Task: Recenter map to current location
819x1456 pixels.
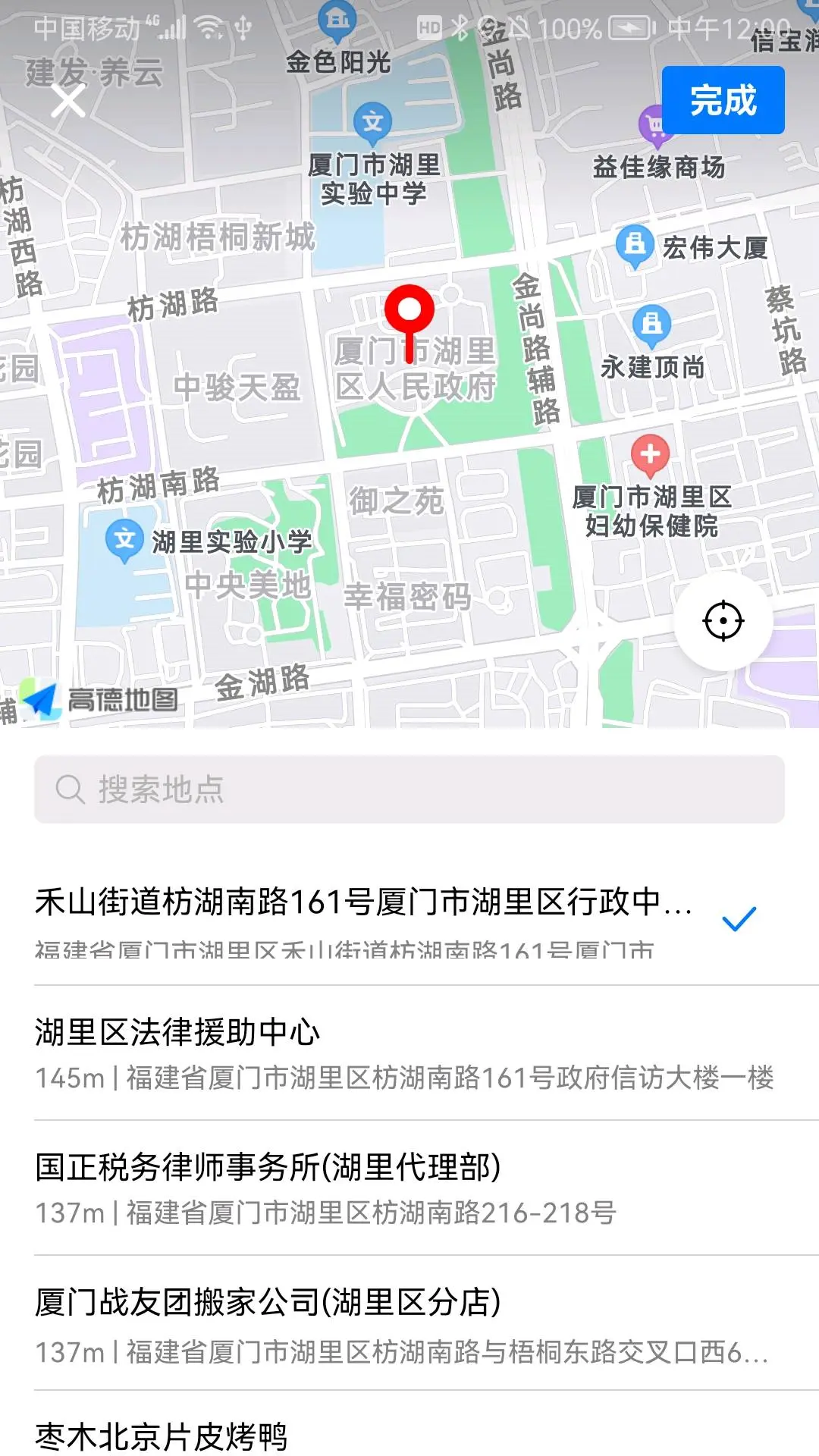Action: tap(723, 621)
